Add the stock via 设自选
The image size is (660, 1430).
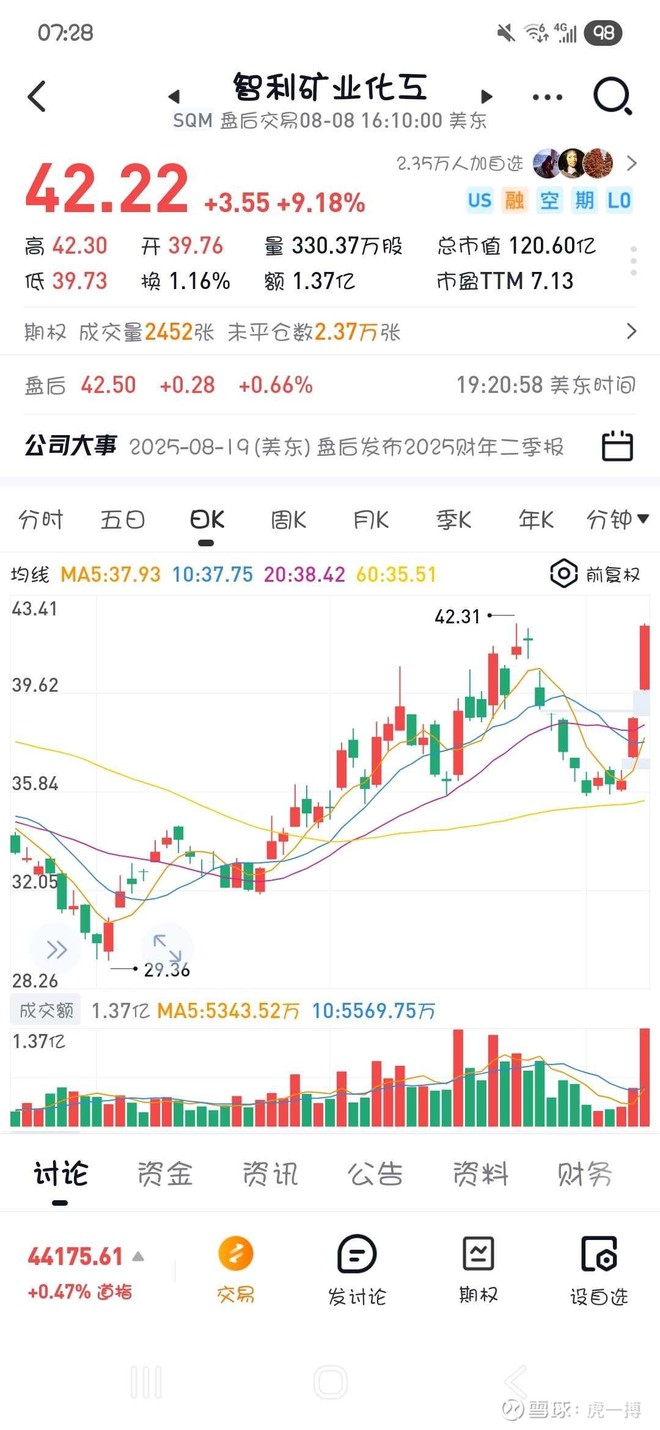coord(599,1270)
